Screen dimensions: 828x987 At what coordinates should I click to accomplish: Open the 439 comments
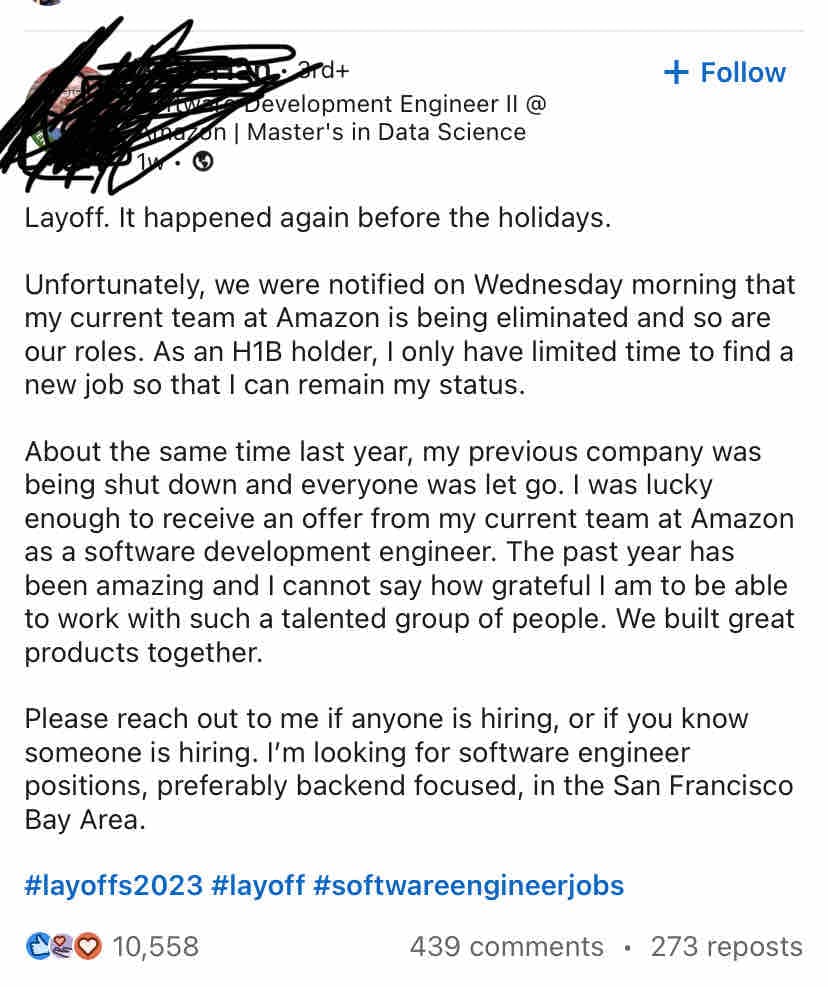pyautogui.click(x=506, y=946)
